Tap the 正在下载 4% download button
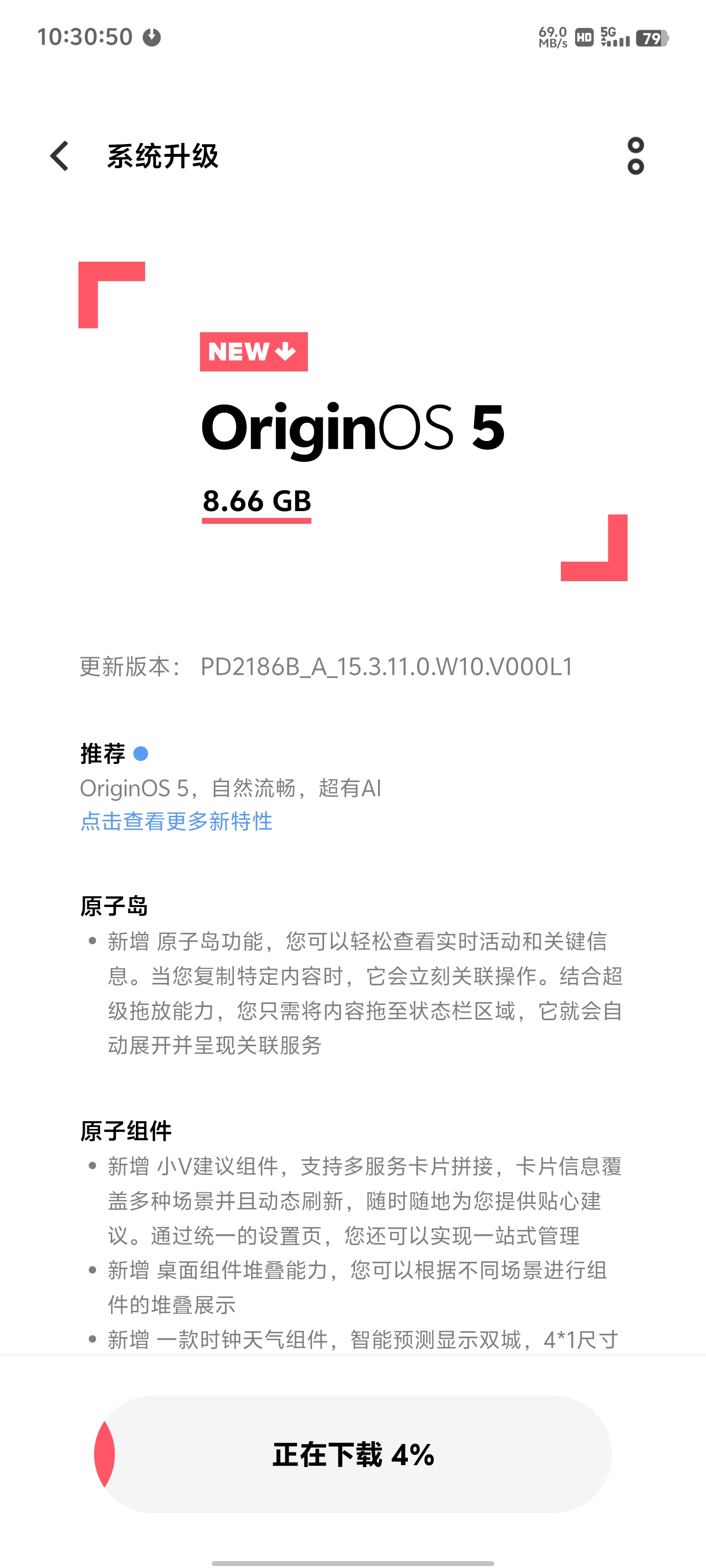The height and width of the screenshot is (1568, 706). click(x=353, y=1454)
